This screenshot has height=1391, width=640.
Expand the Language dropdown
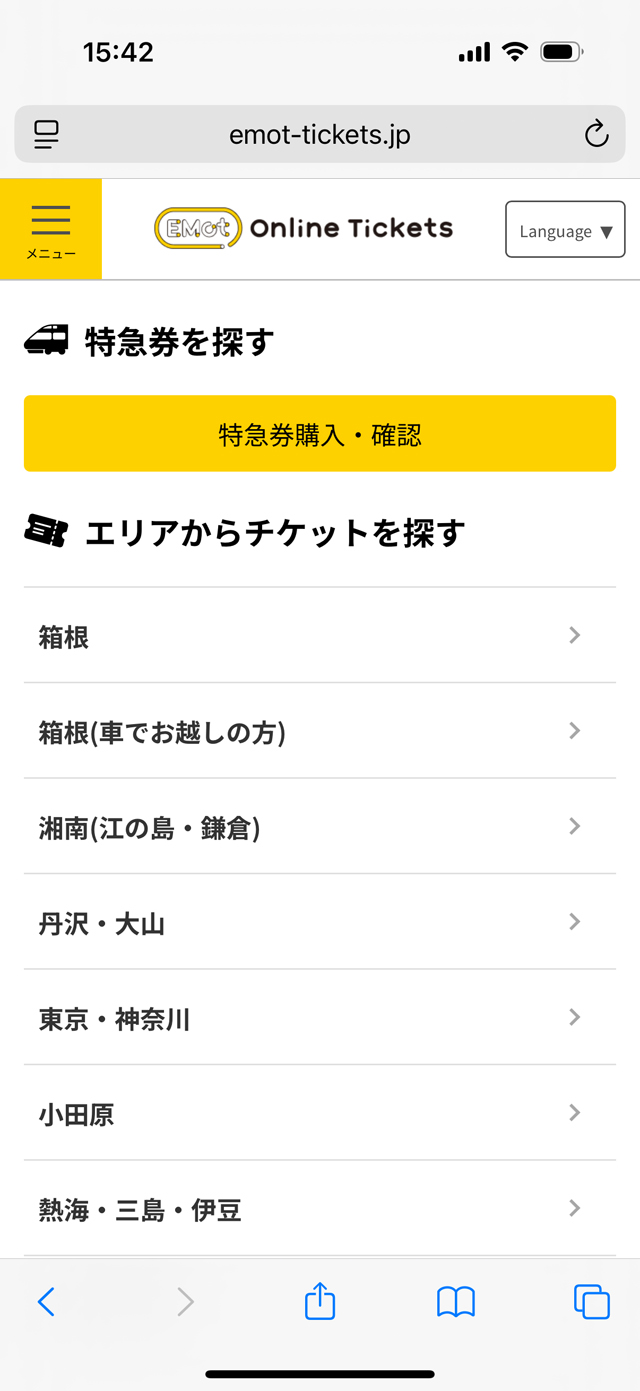(565, 230)
